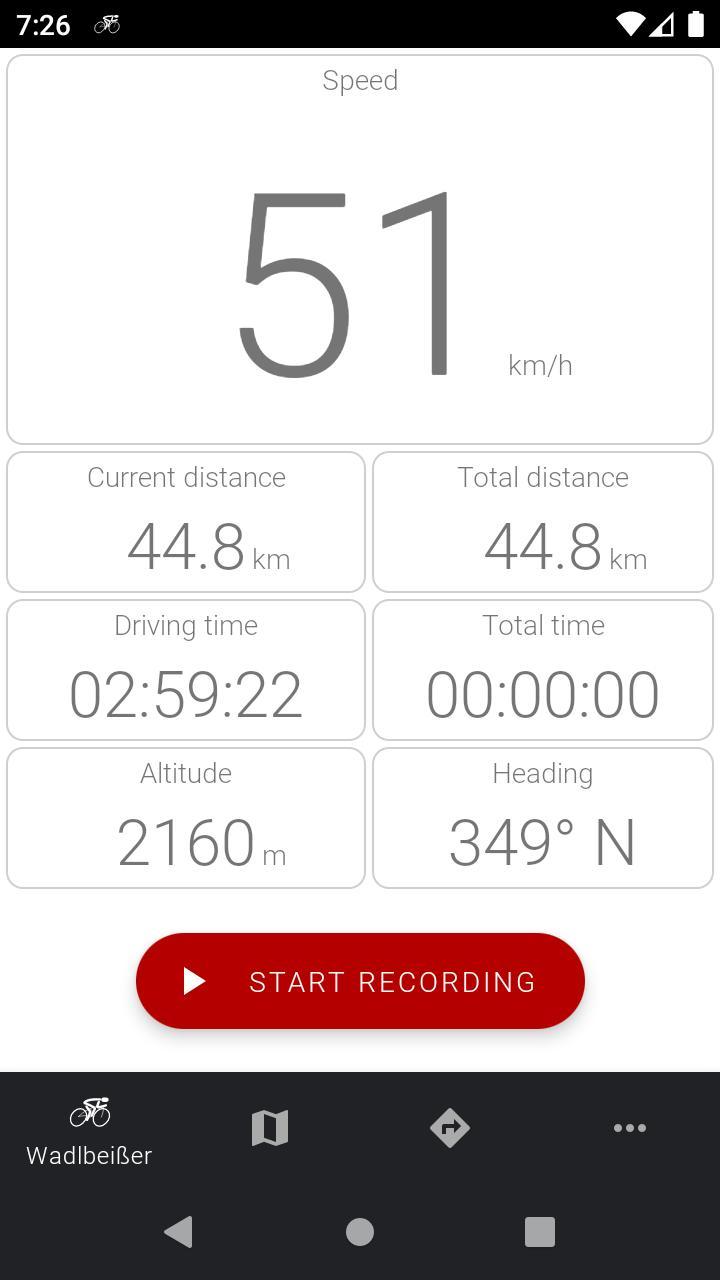Switch to the map tab
Viewport: 720px width, 1280px height.
(x=270, y=1128)
